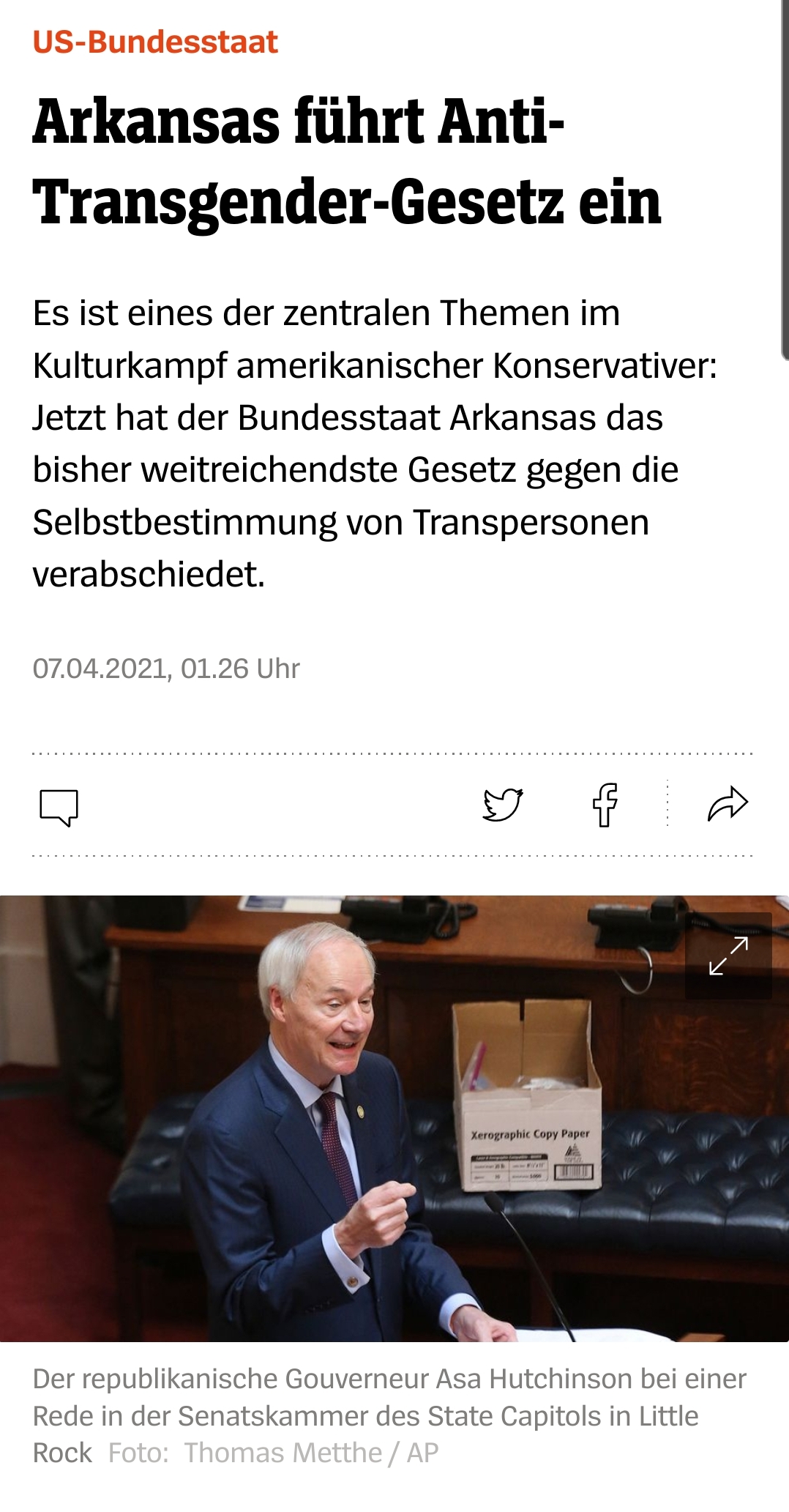Open the comments speech bubble
This screenshot has width=789, height=1512.
pos(59,807)
